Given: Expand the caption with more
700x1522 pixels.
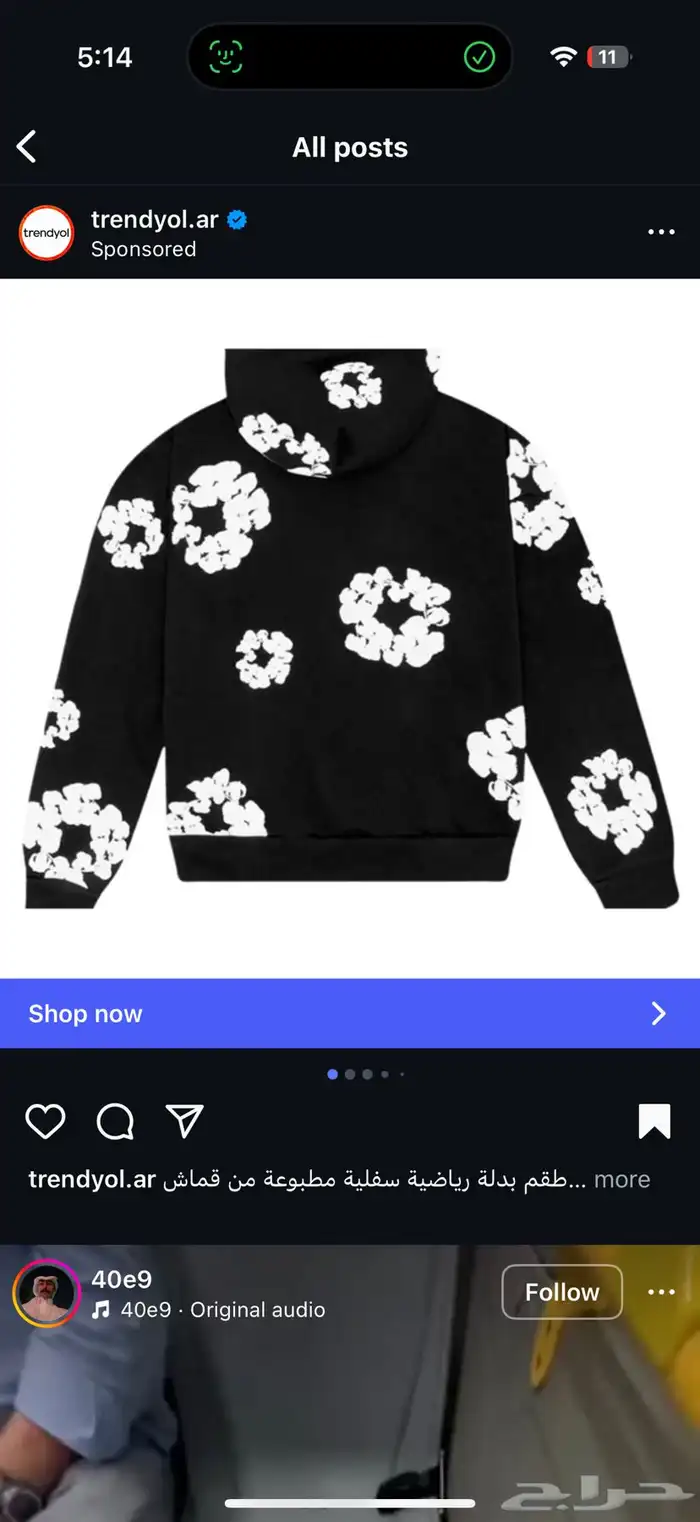Looking at the screenshot, I should (621, 1180).
